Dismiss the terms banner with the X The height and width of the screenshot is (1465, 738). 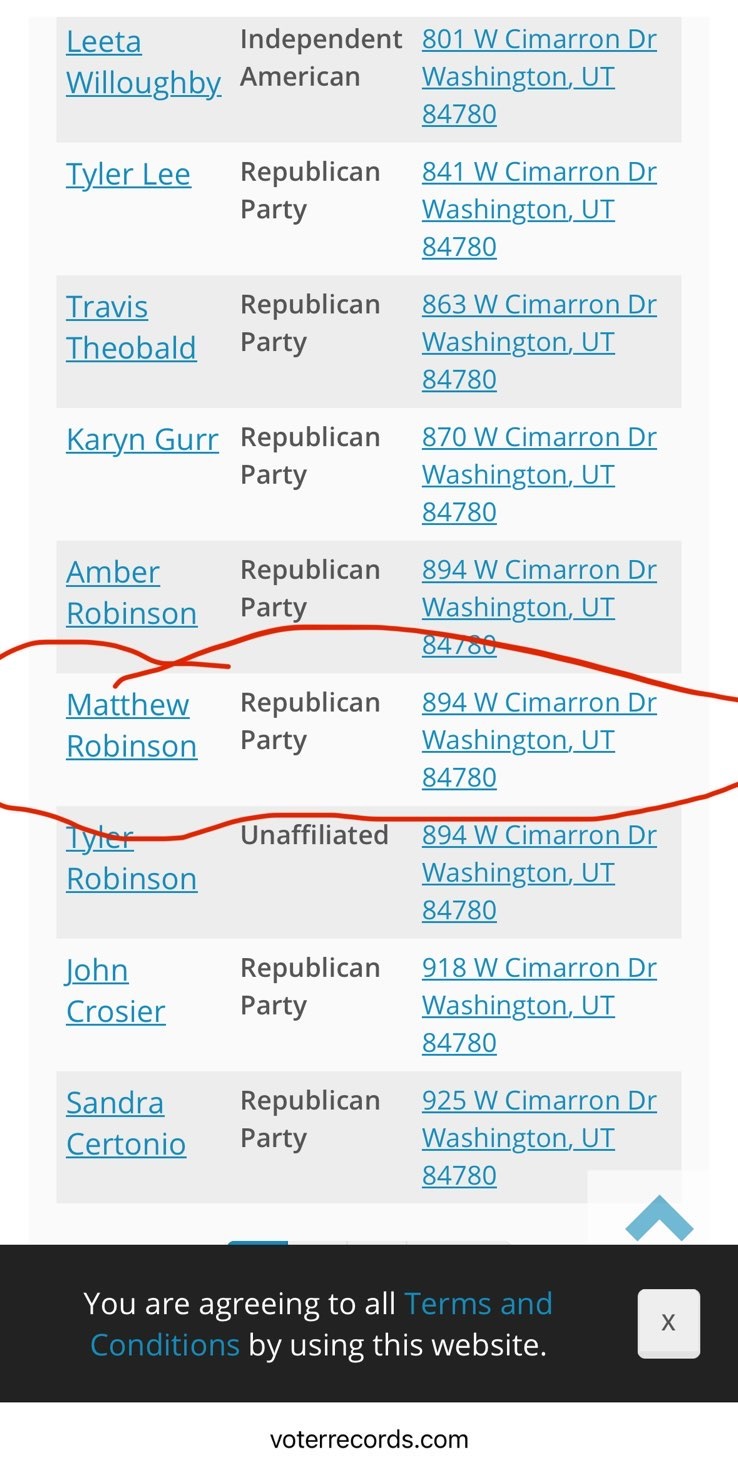point(669,1323)
